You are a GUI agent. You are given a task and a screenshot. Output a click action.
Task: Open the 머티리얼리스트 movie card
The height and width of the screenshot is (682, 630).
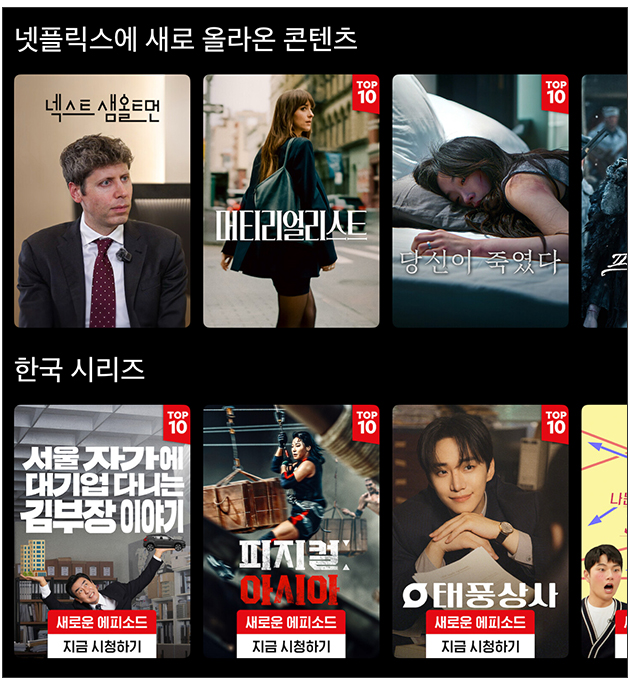(x=291, y=200)
